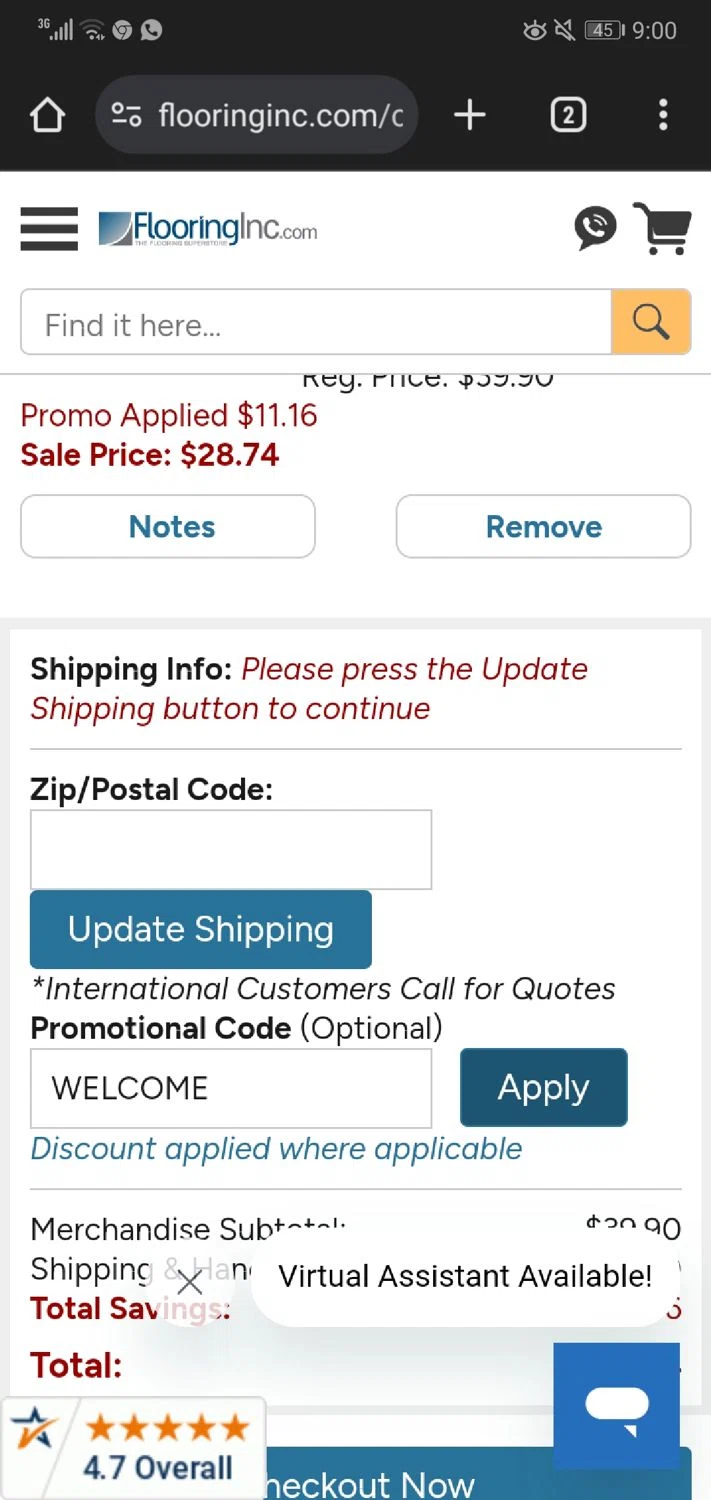The height and width of the screenshot is (1500, 711).
Task: Open Notes for the cart item
Action: pos(168,526)
